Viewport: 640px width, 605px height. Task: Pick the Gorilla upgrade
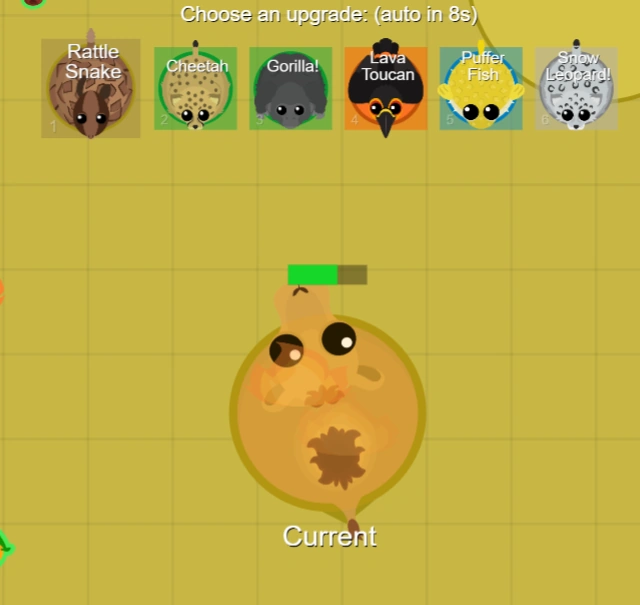(290, 89)
